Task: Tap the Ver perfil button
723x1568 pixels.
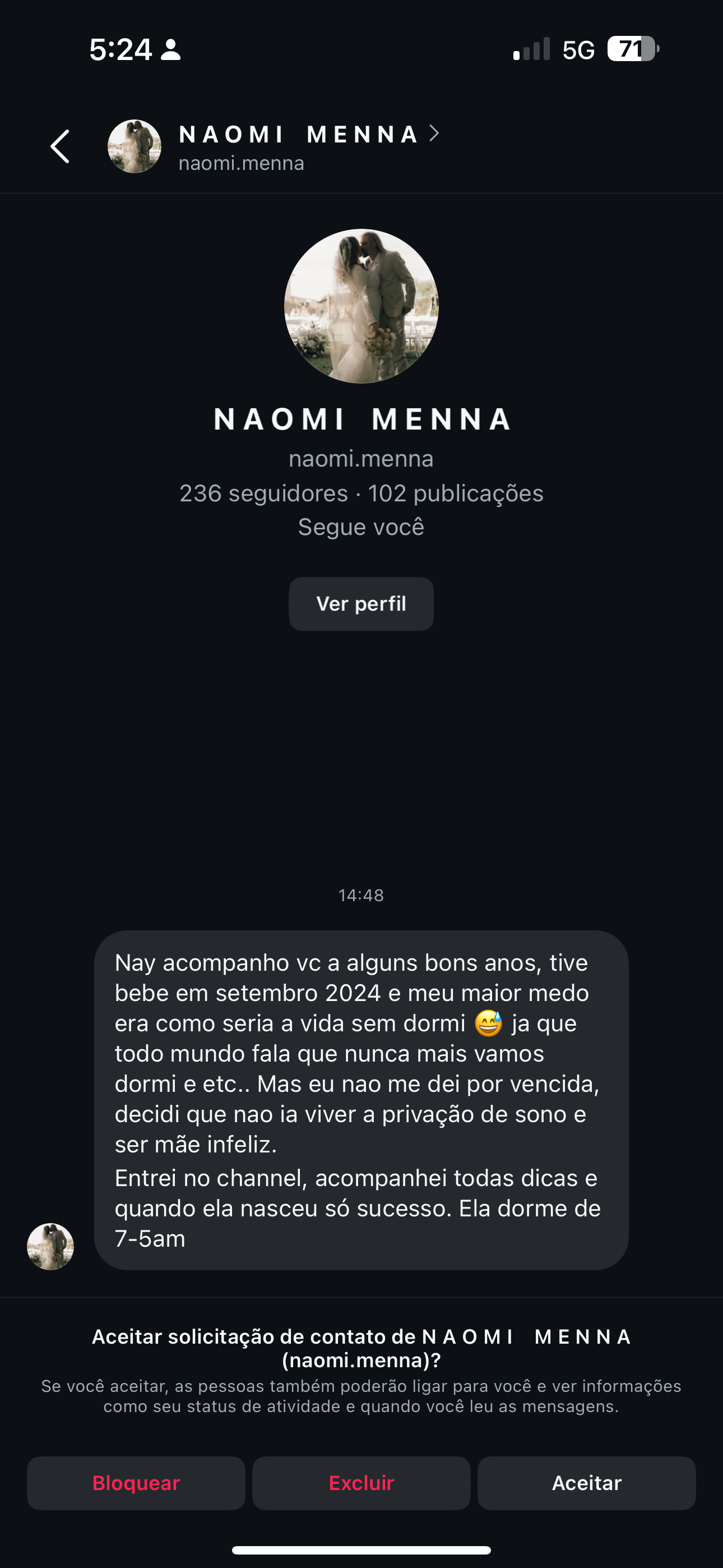Action: click(361, 604)
